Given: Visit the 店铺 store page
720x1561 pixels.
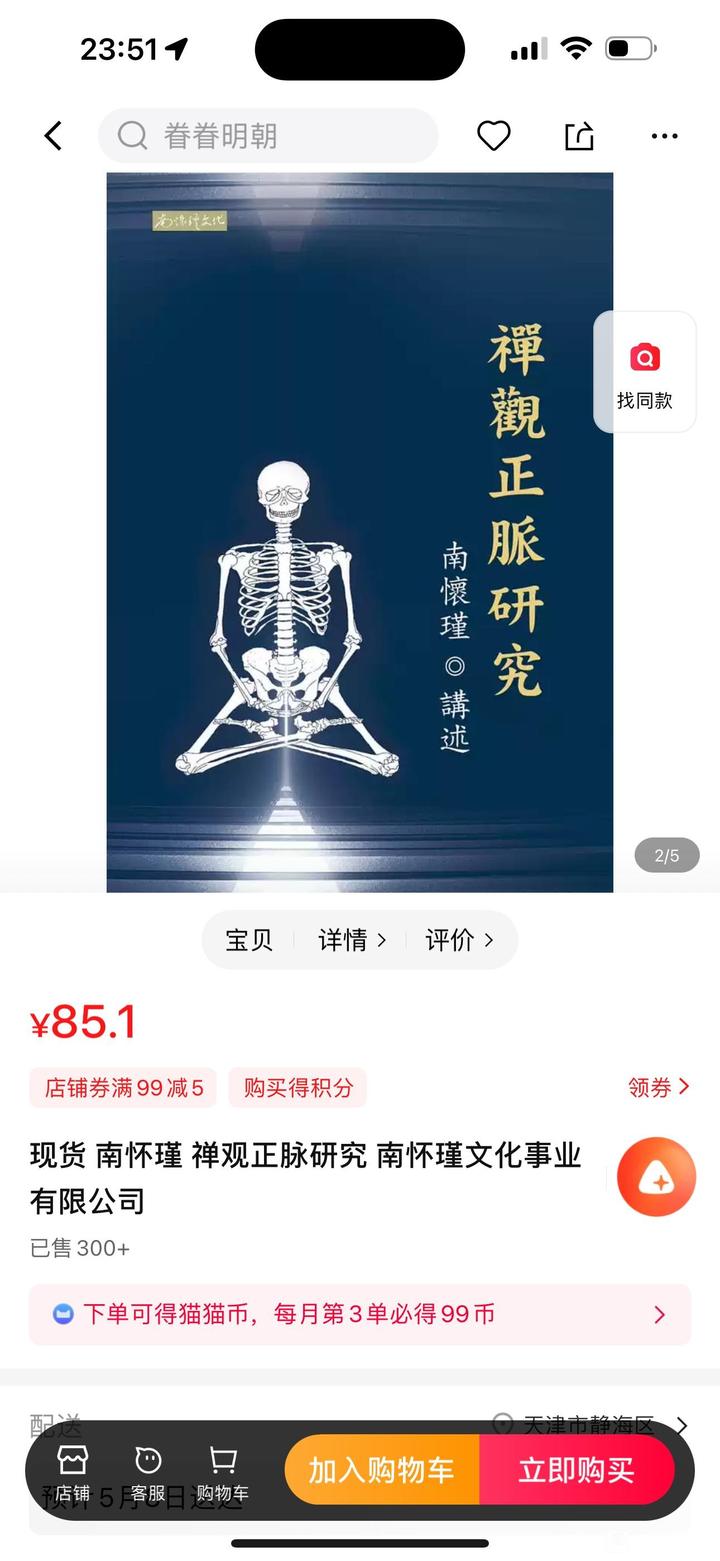Looking at the screenshot, I should click(x=72, y=1473).
